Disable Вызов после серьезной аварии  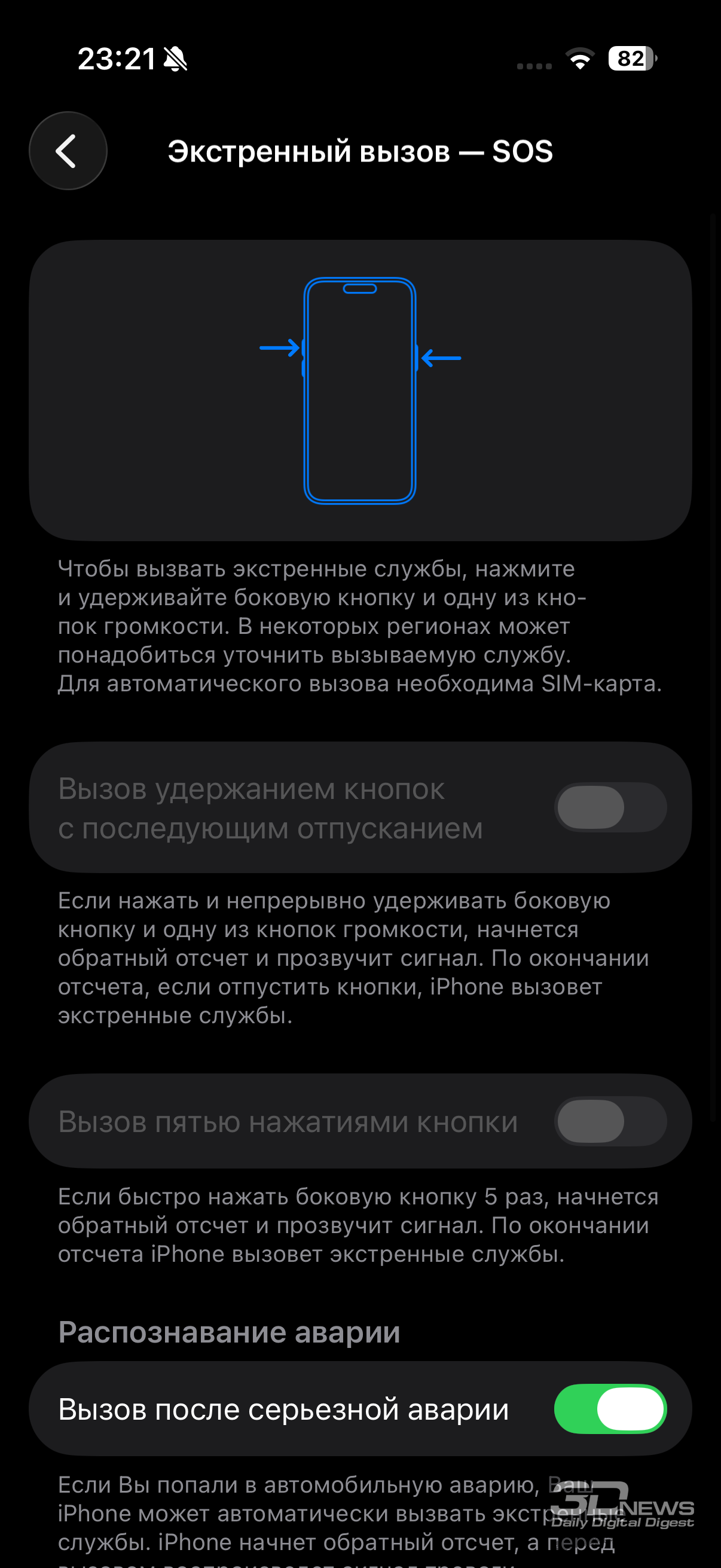(x=610, y=1408)
